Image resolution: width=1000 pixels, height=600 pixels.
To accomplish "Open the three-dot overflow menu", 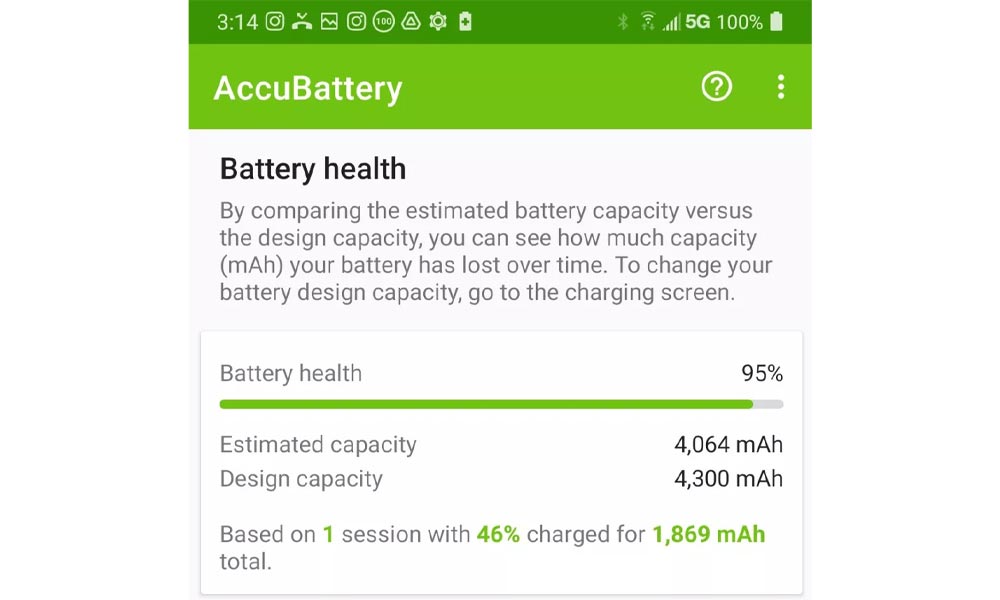I will point(780,87).
